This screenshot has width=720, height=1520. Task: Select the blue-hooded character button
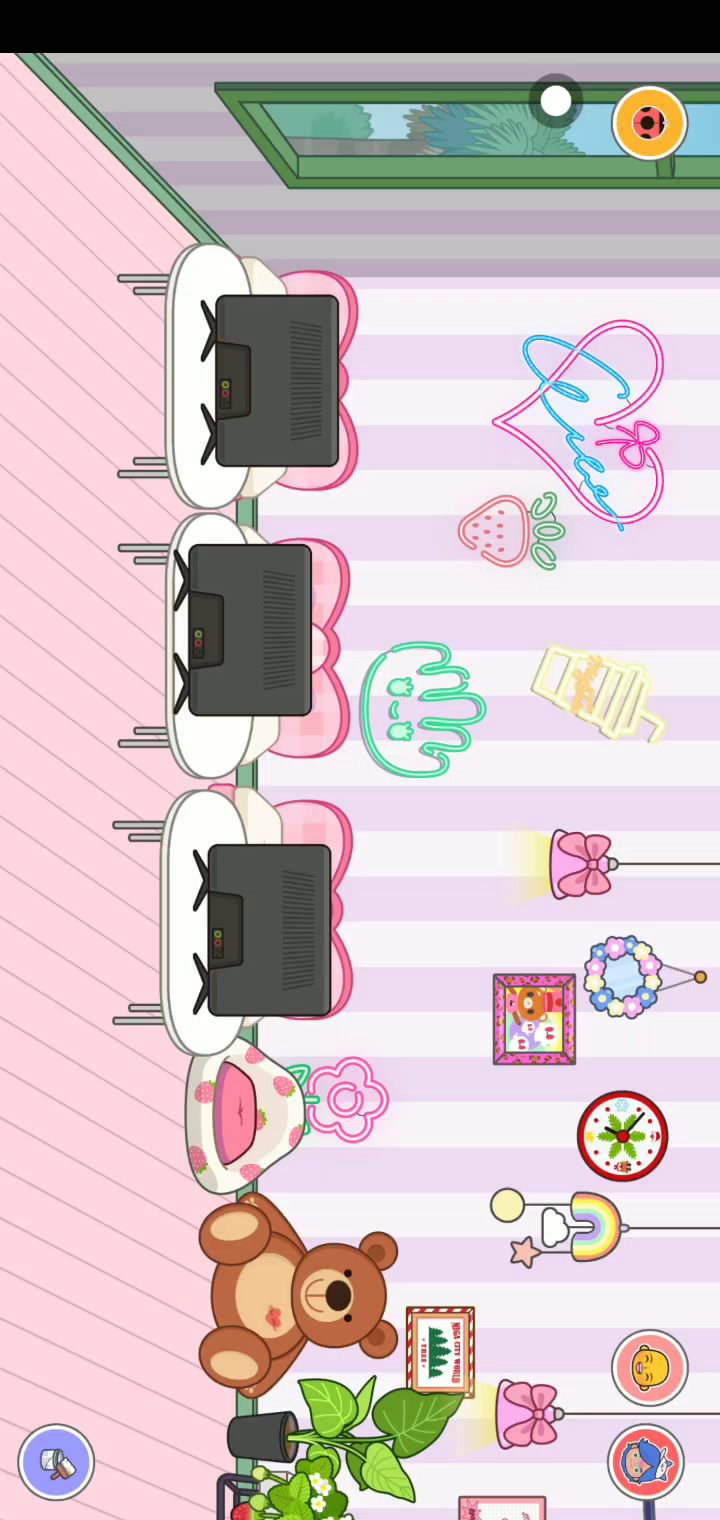646,1462
